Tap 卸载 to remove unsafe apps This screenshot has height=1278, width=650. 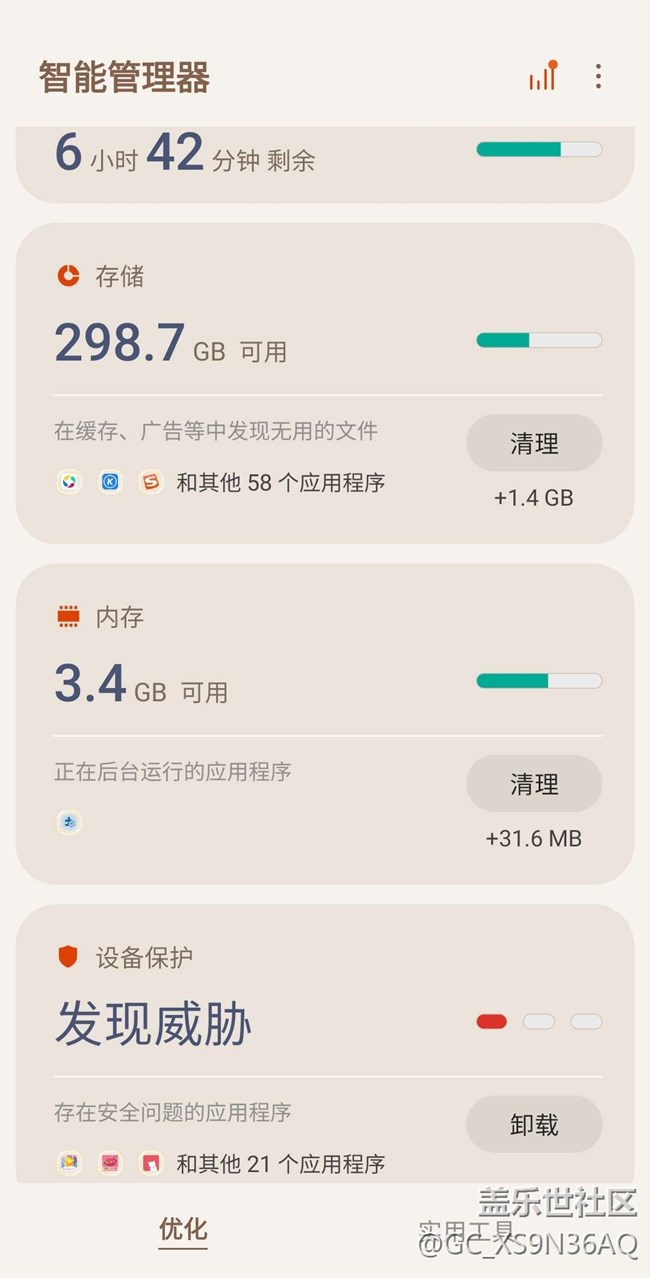click(x=534, y=1124)
